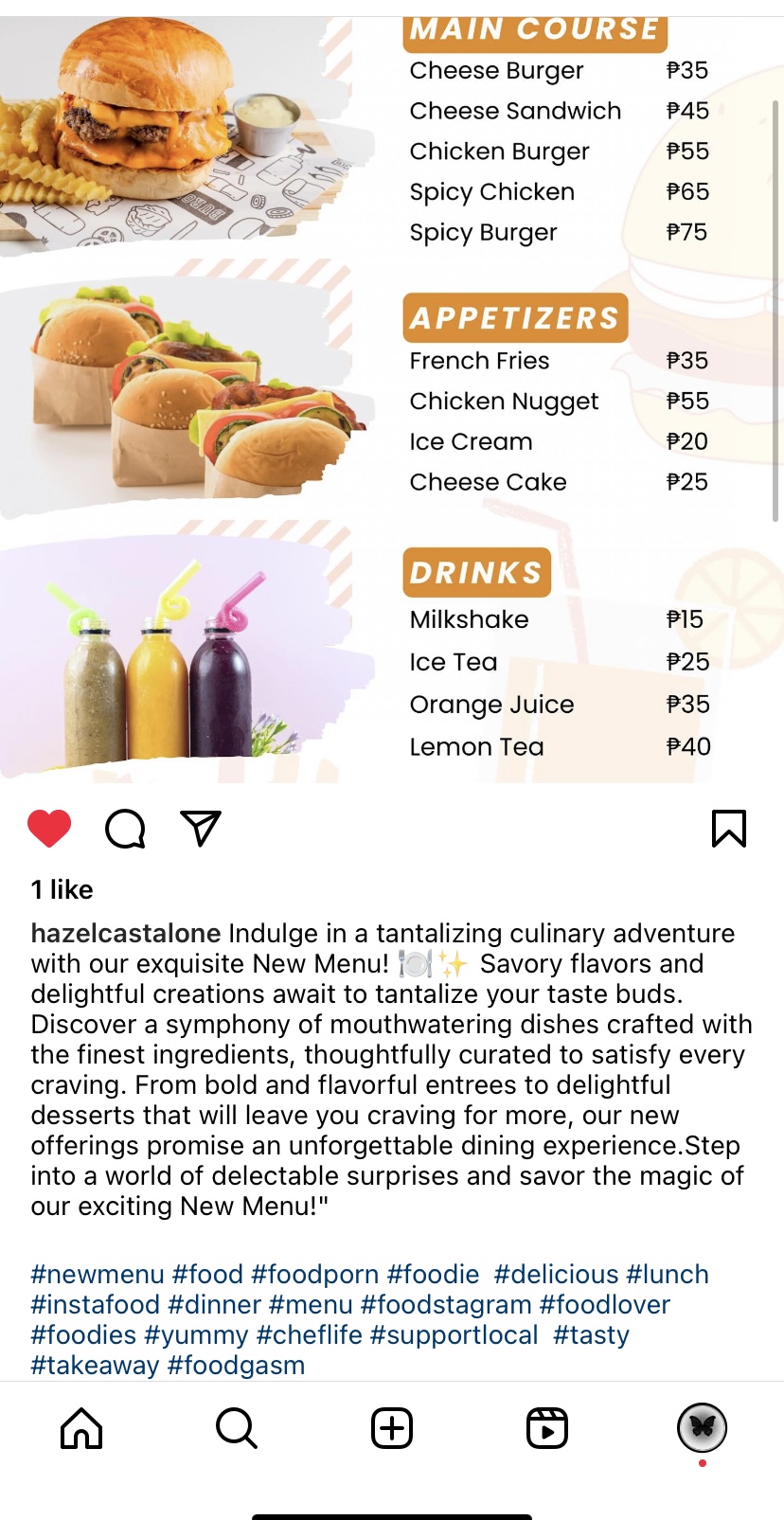
Task: Bookmark this menu post
Action: [728, 829]
